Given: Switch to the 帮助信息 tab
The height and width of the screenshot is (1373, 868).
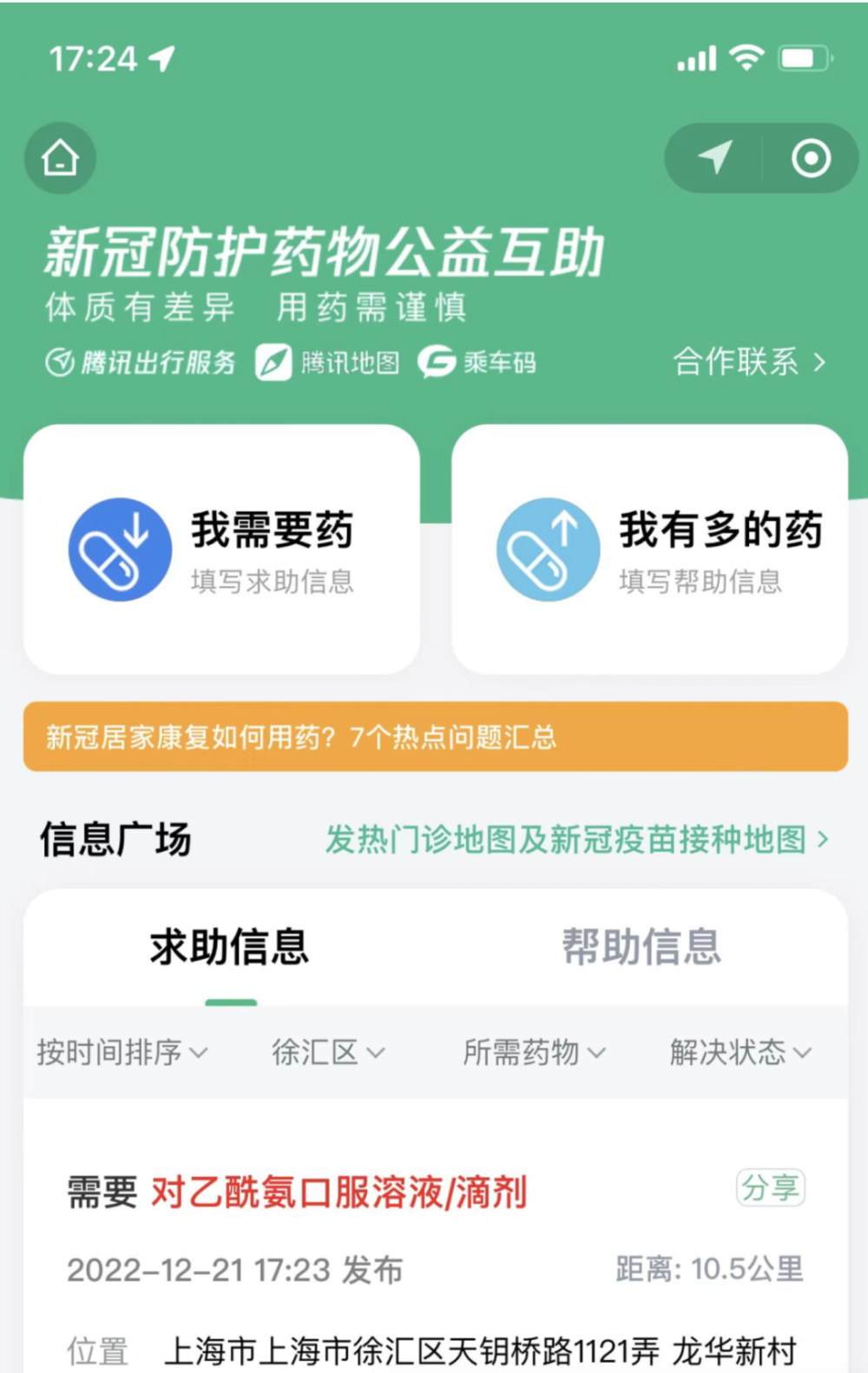Looking at the screenshot, I should pyautogui.click(x=641, y=947).
